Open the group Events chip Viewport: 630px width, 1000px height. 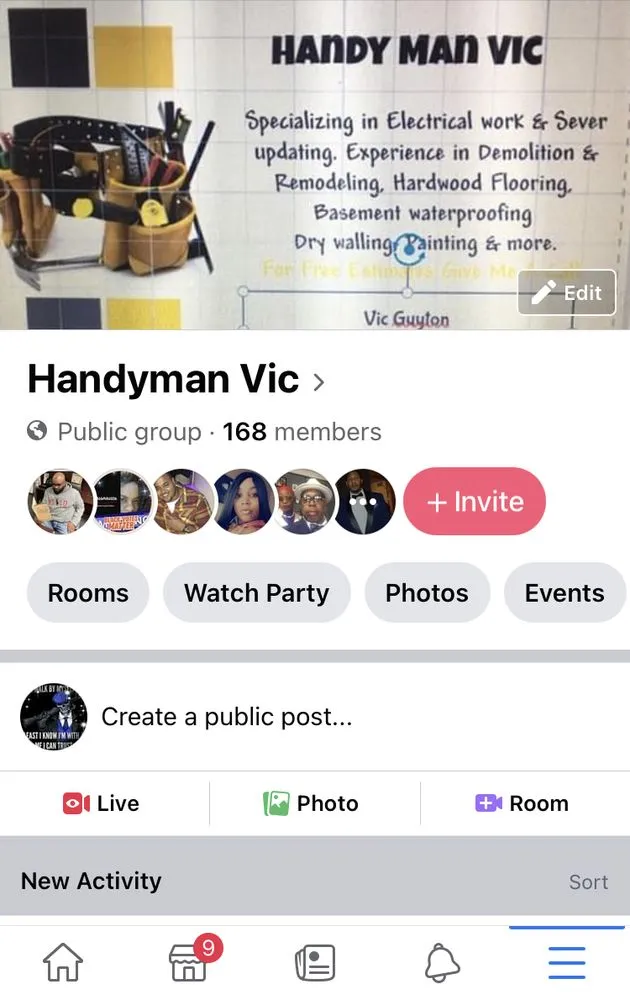point(564,593)
